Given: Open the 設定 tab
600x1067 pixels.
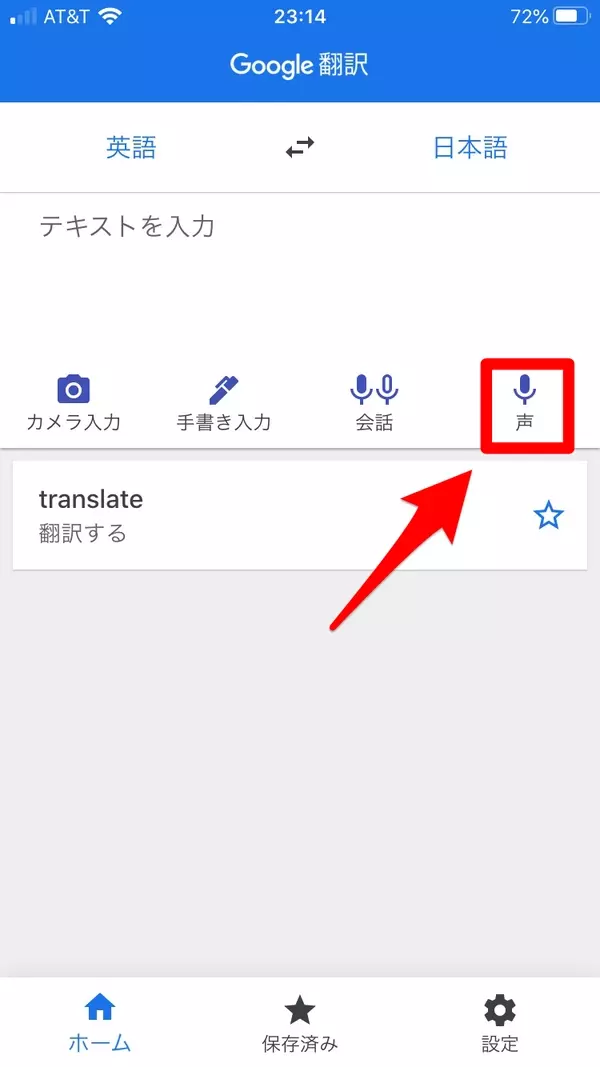Looking at the screenshot, I should pyautogui.click(x=500, y=1023).
